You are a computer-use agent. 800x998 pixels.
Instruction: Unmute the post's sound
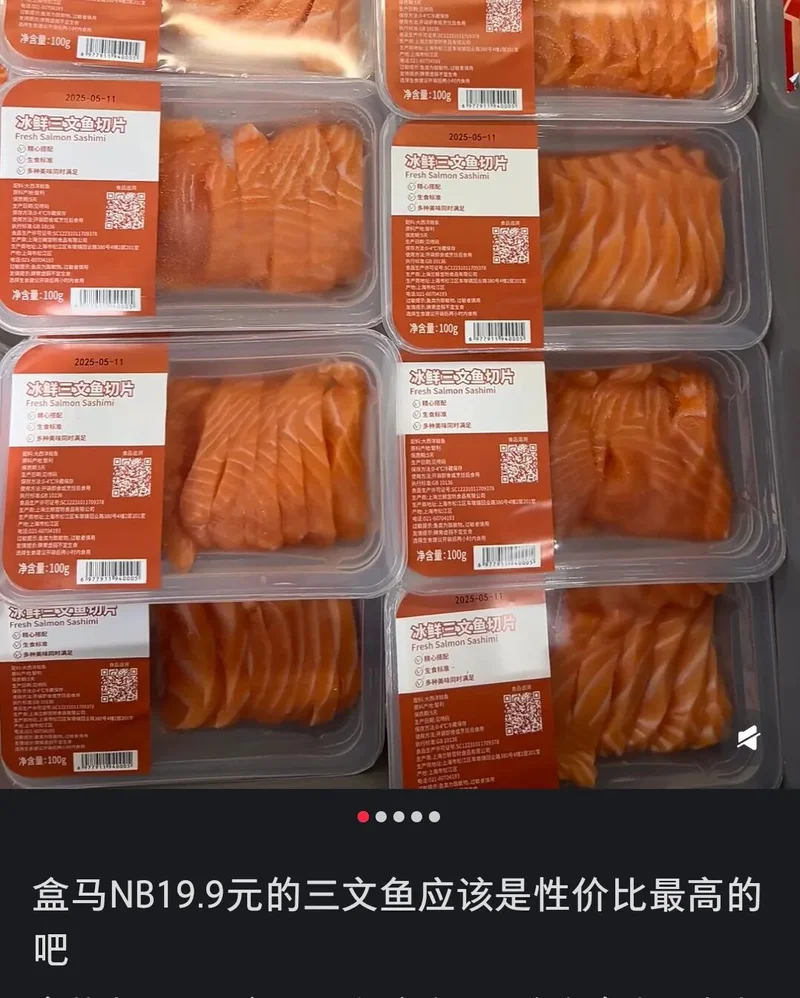(748, 739)
